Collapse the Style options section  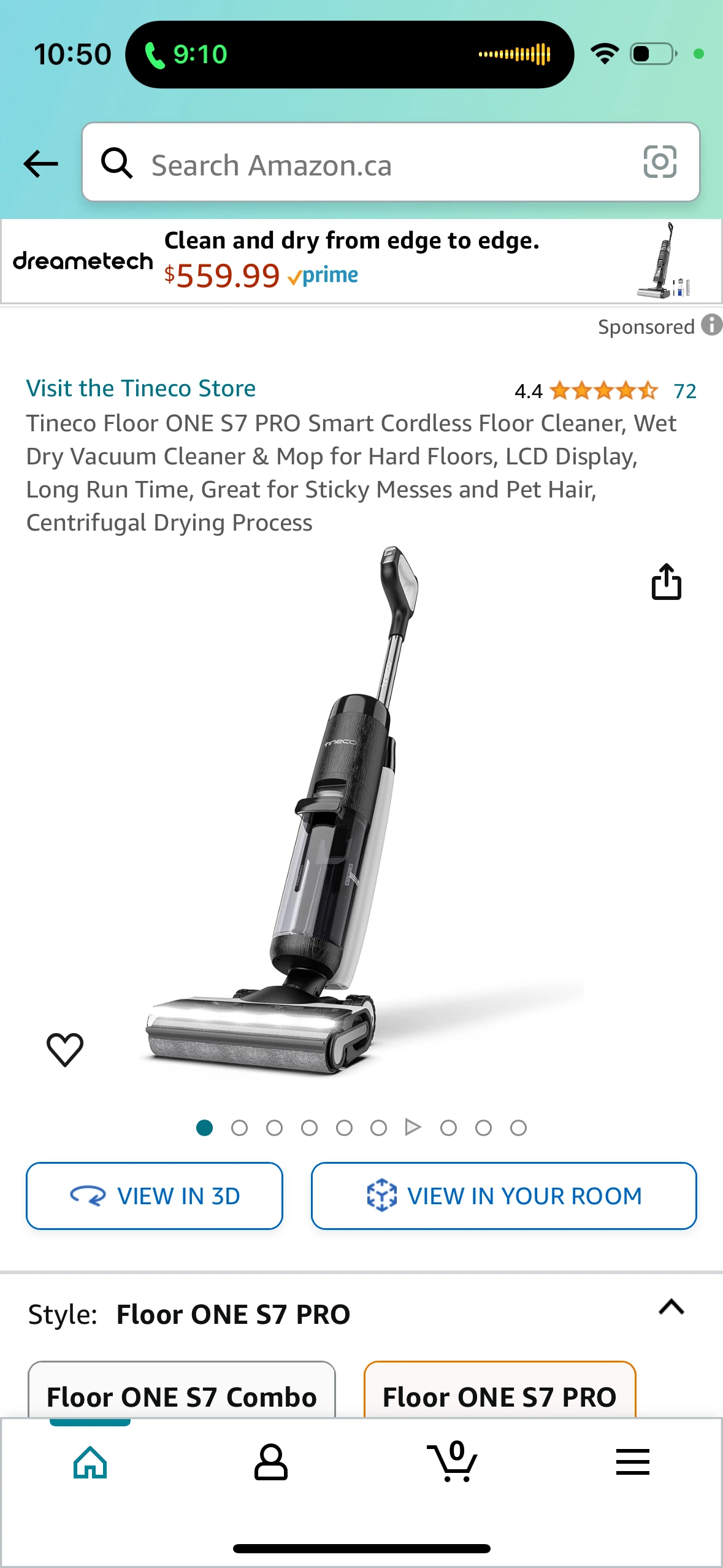pos(671,1307)
